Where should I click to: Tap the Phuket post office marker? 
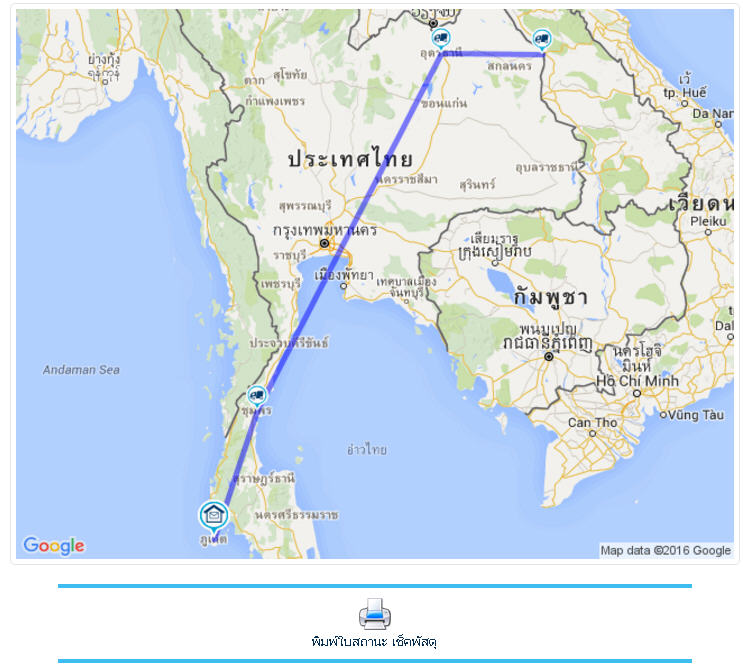pyautogui.click(x=213, y=515)
